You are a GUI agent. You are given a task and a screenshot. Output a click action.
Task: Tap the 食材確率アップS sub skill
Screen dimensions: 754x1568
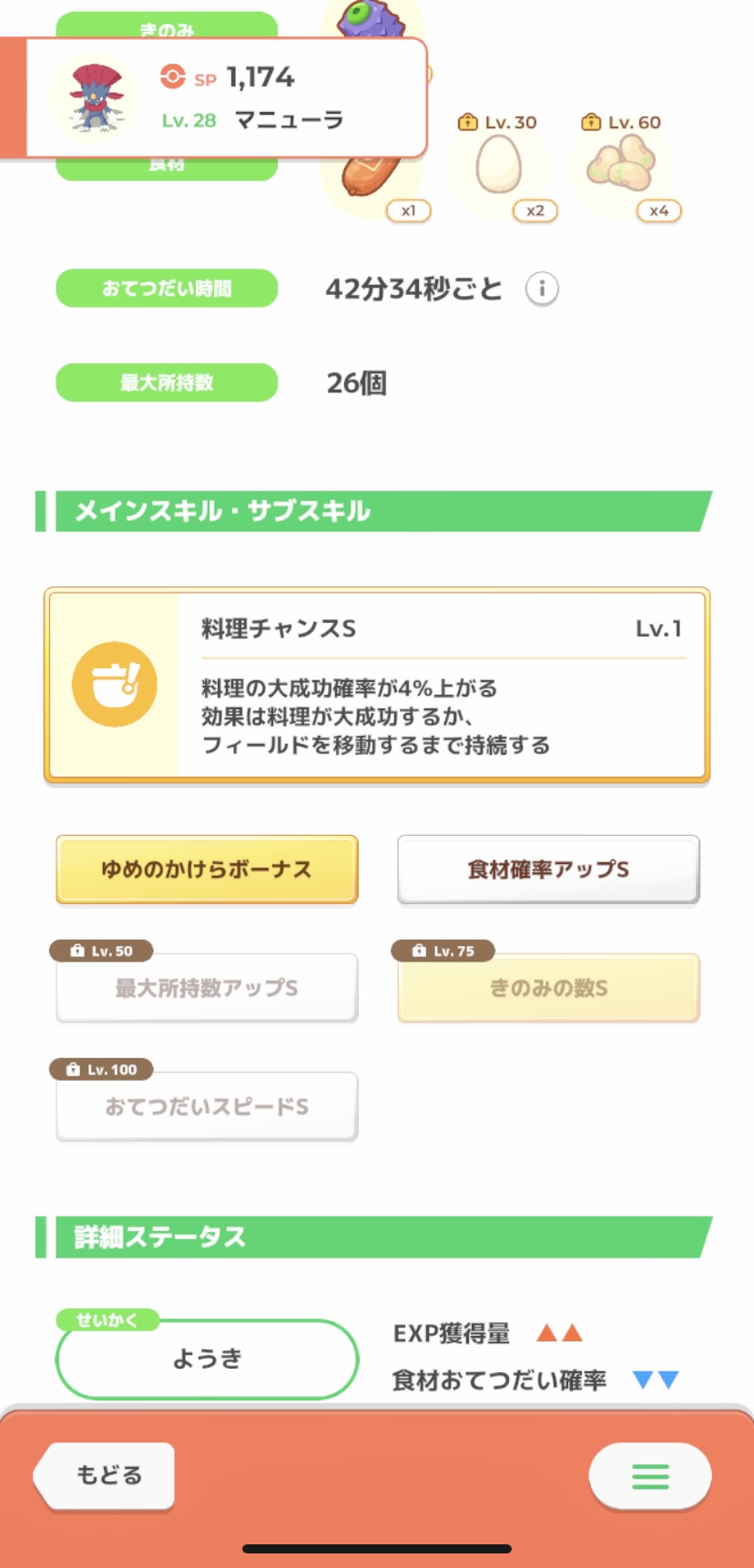[548, 870]
